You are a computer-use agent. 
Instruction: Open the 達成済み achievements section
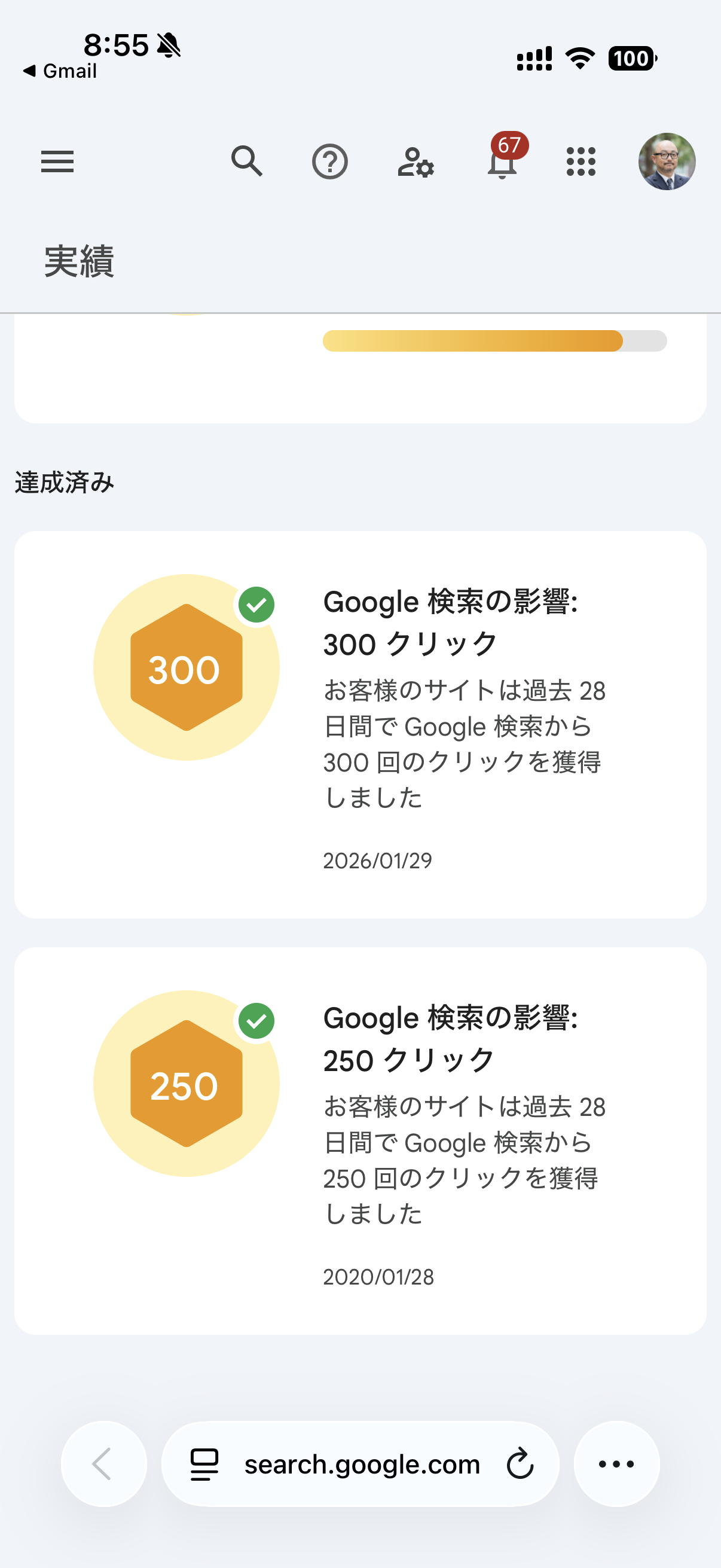[x=63, y=481]
